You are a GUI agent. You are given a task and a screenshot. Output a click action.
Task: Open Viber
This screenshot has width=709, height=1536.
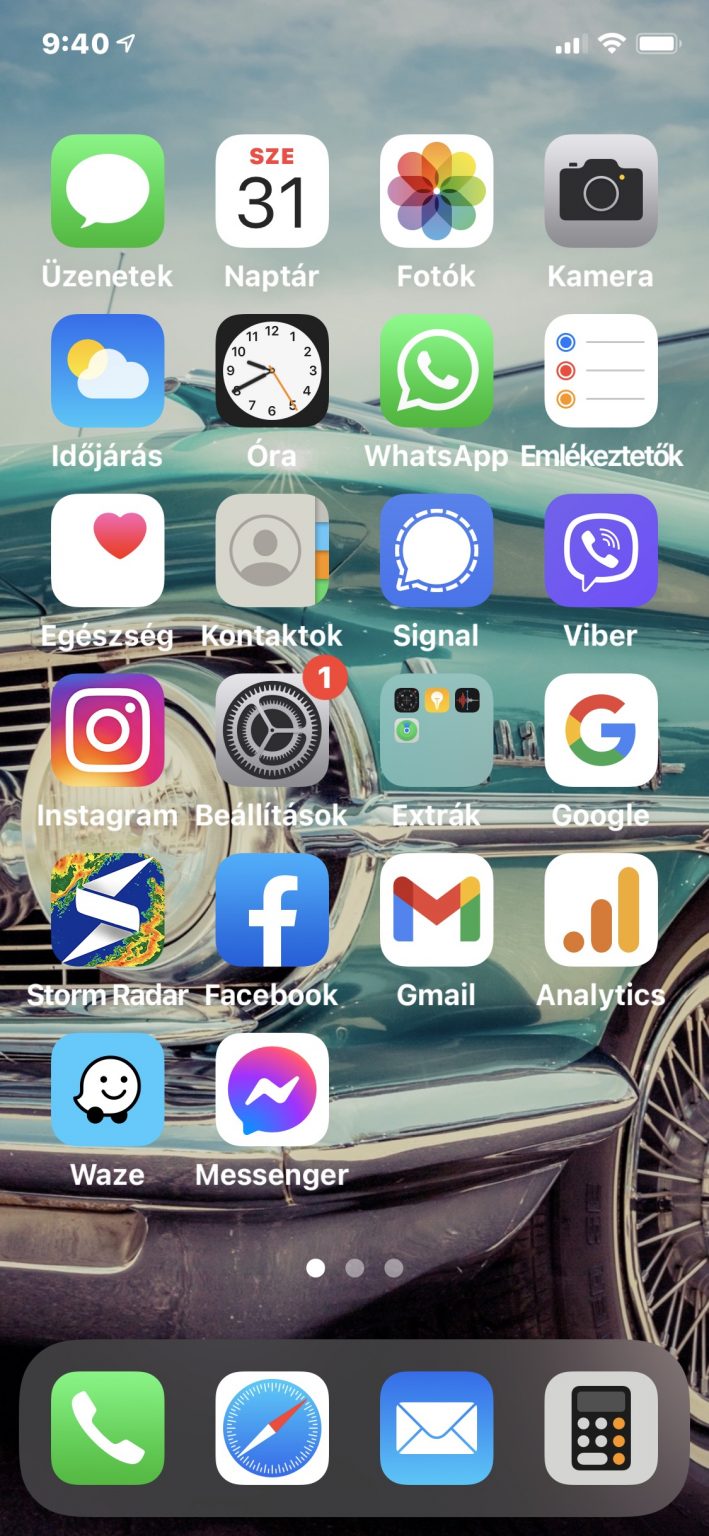coord(601,550)
